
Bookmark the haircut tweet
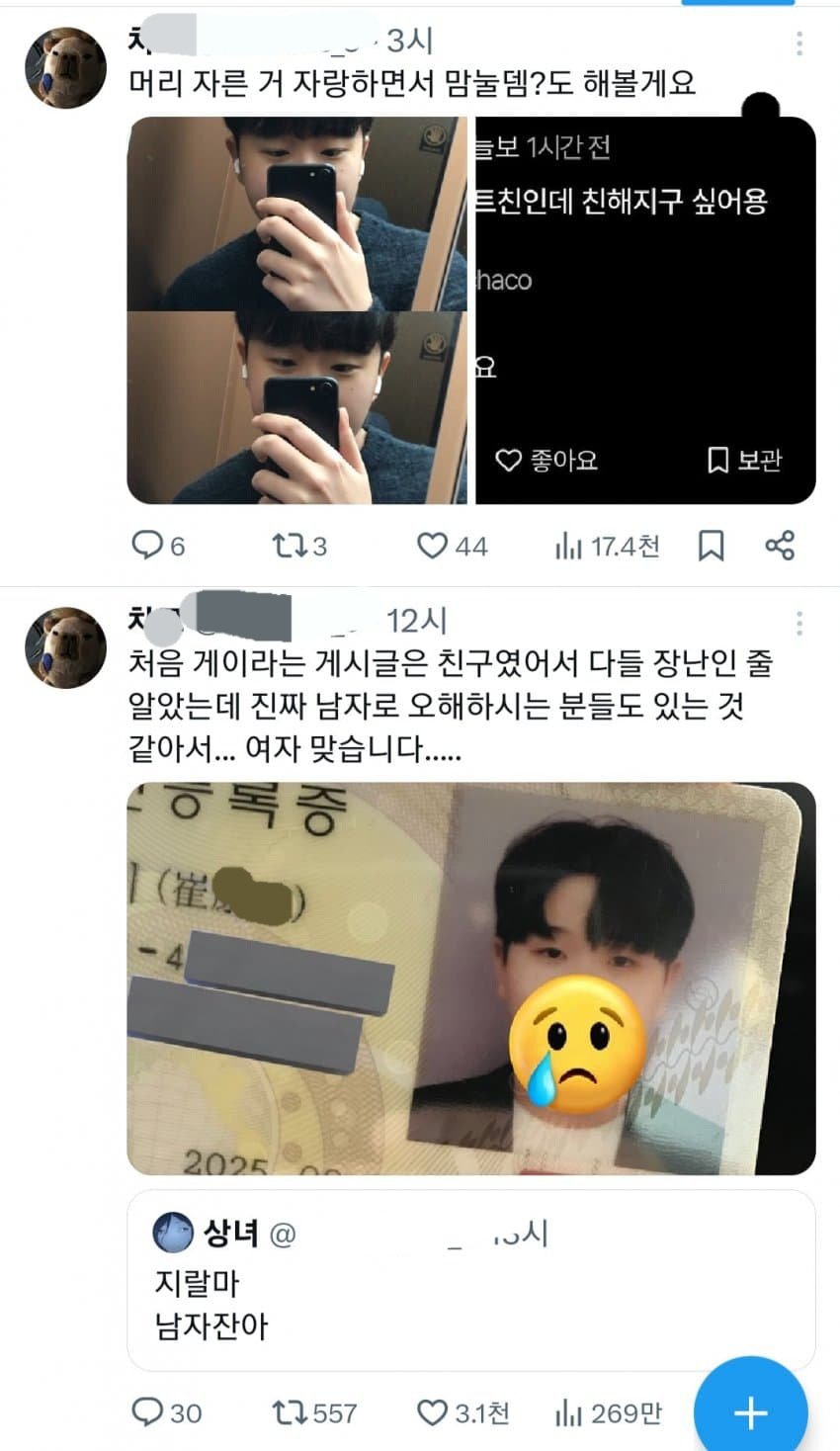711,546
